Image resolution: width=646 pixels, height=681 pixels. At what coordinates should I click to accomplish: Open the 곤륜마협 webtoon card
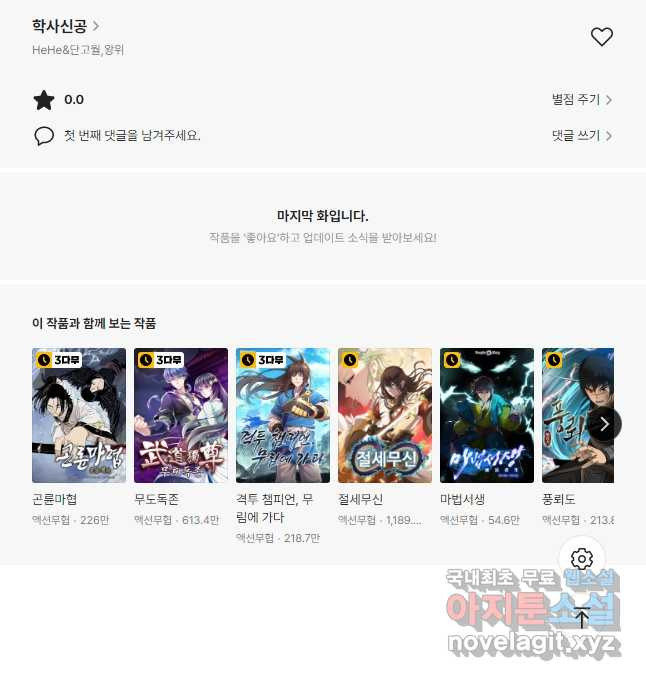[x=79, y=416]
